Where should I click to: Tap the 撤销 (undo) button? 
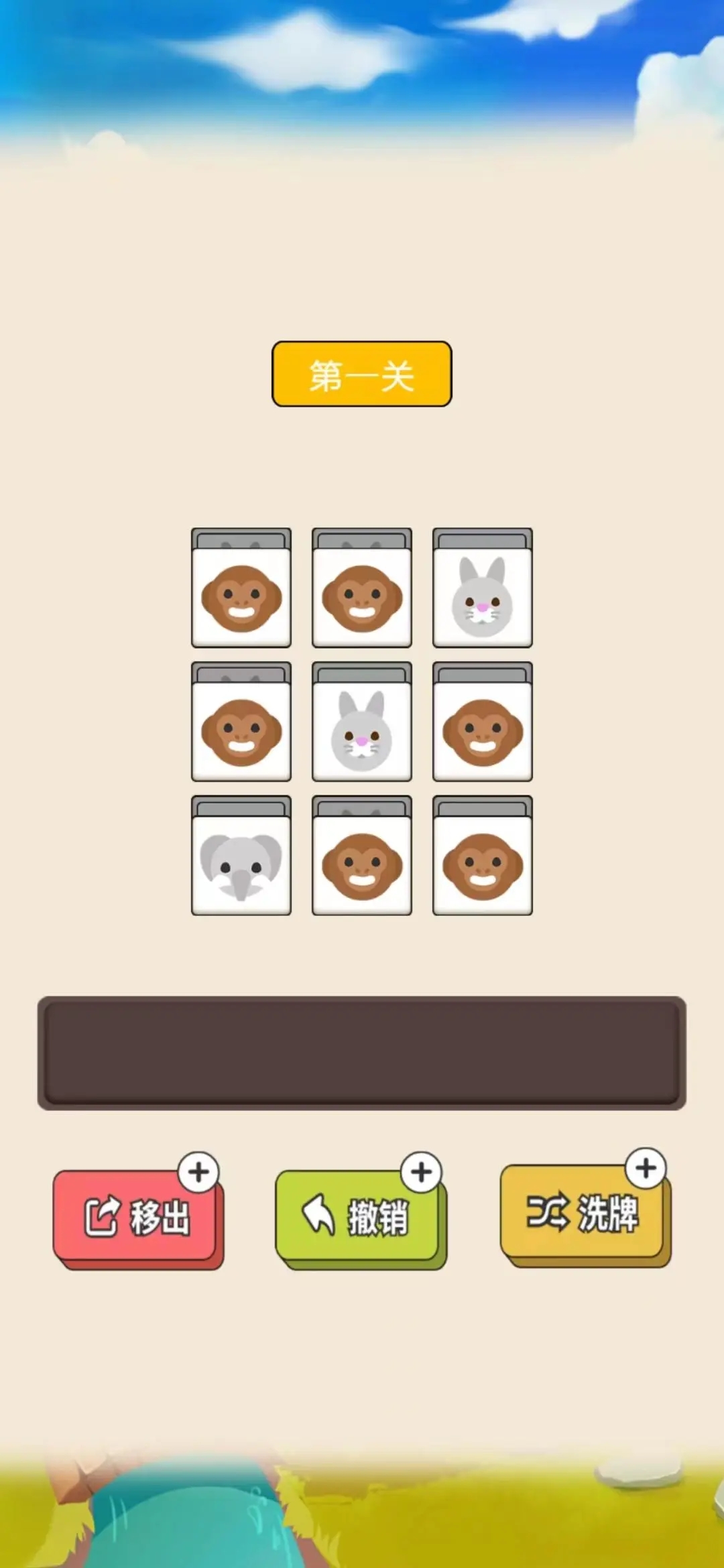(x=359, y=1217)
